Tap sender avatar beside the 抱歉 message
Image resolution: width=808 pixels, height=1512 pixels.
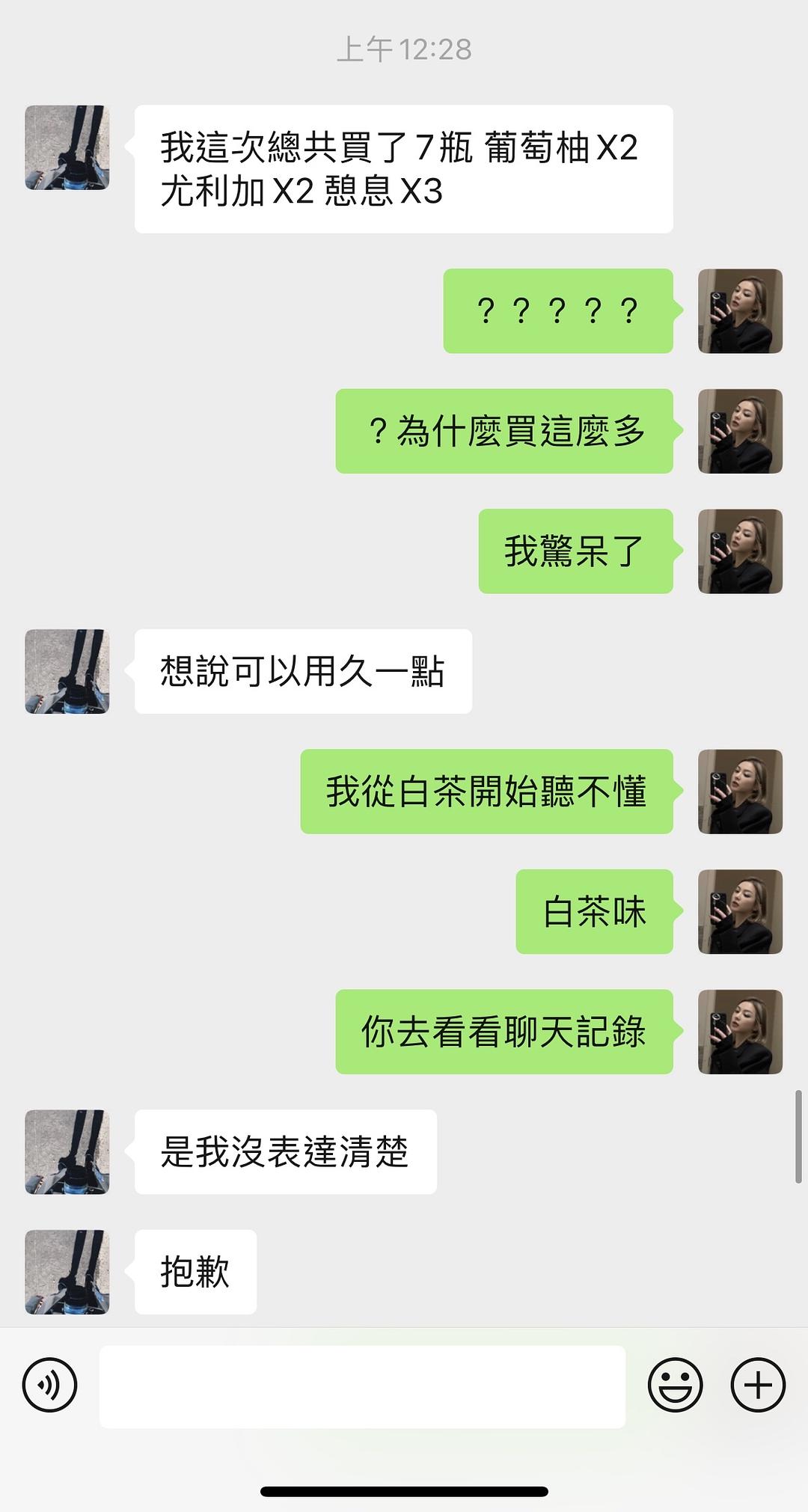(67, 1272)
